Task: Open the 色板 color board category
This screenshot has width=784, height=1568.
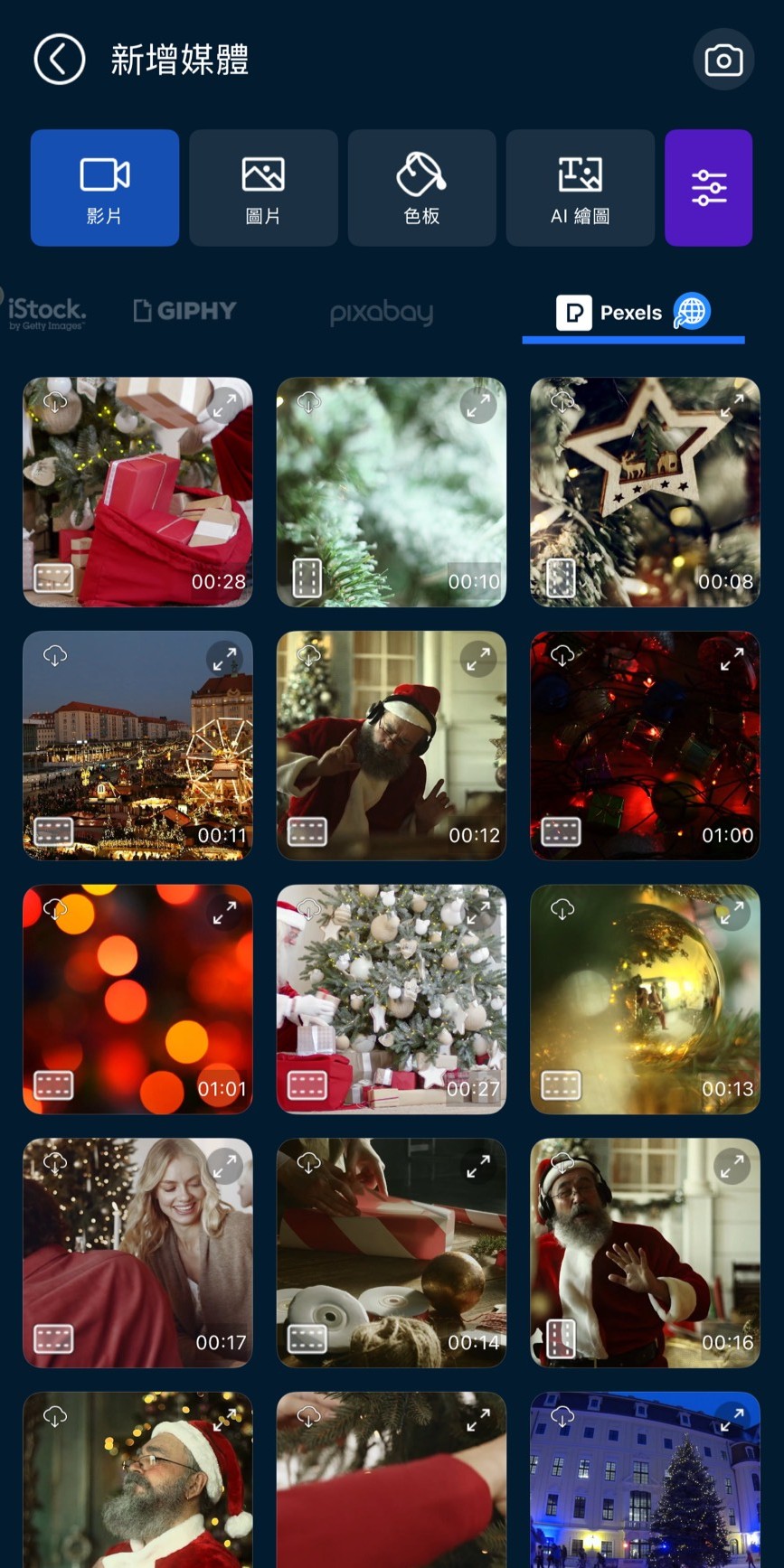Action: pyautogui.click(x=421, y=188)
